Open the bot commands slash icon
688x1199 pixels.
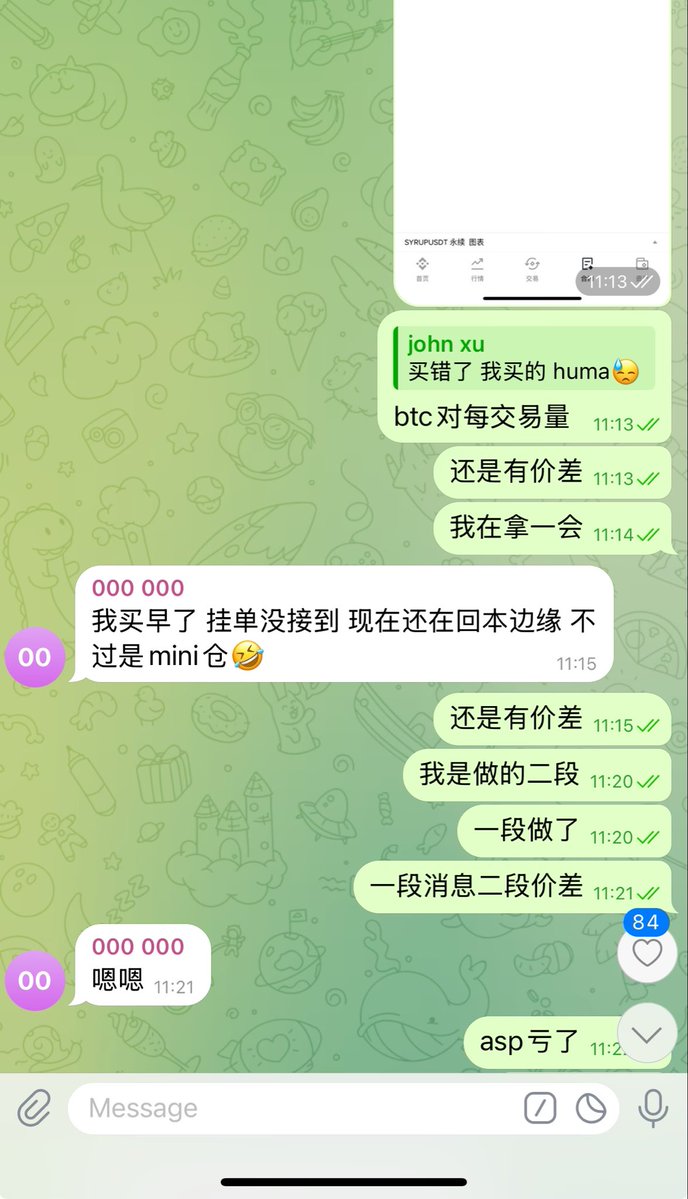[x=540, y=1108]
